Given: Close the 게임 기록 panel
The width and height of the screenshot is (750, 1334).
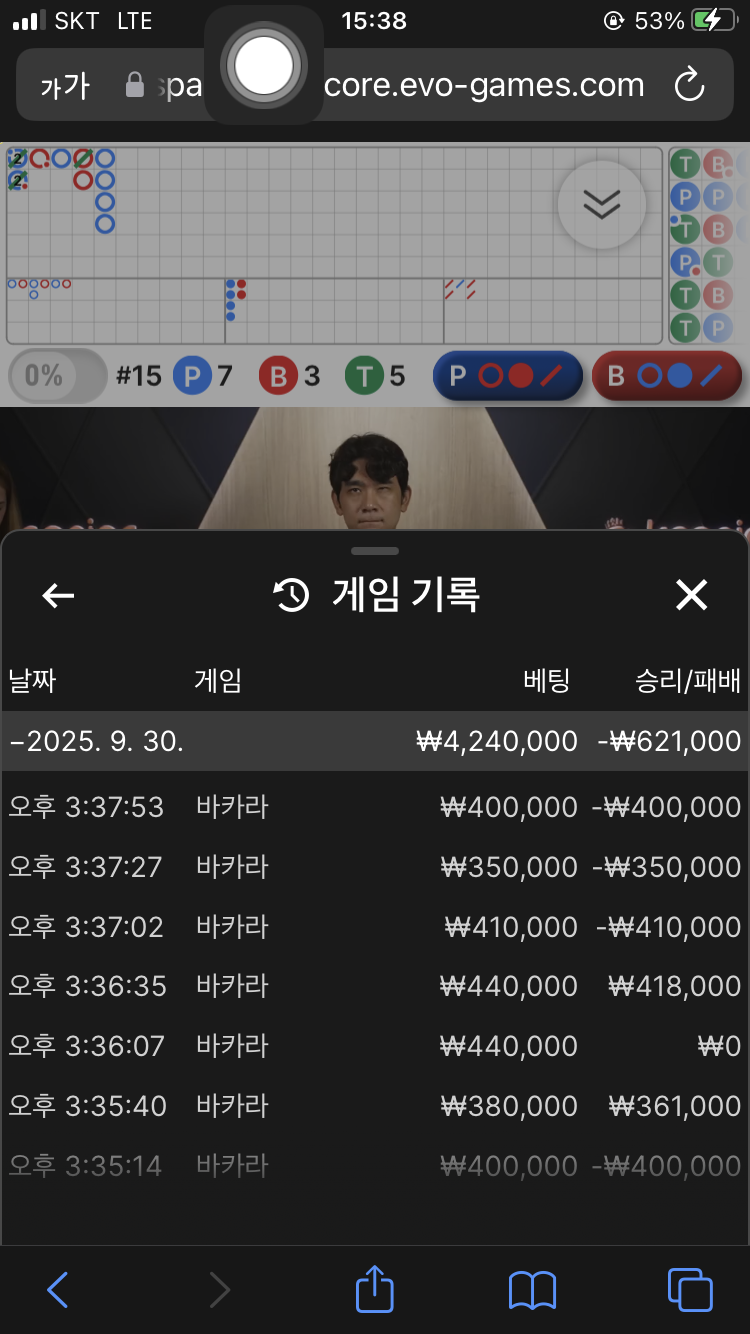Looking at the screenshot, I should (x=691, y=596).
